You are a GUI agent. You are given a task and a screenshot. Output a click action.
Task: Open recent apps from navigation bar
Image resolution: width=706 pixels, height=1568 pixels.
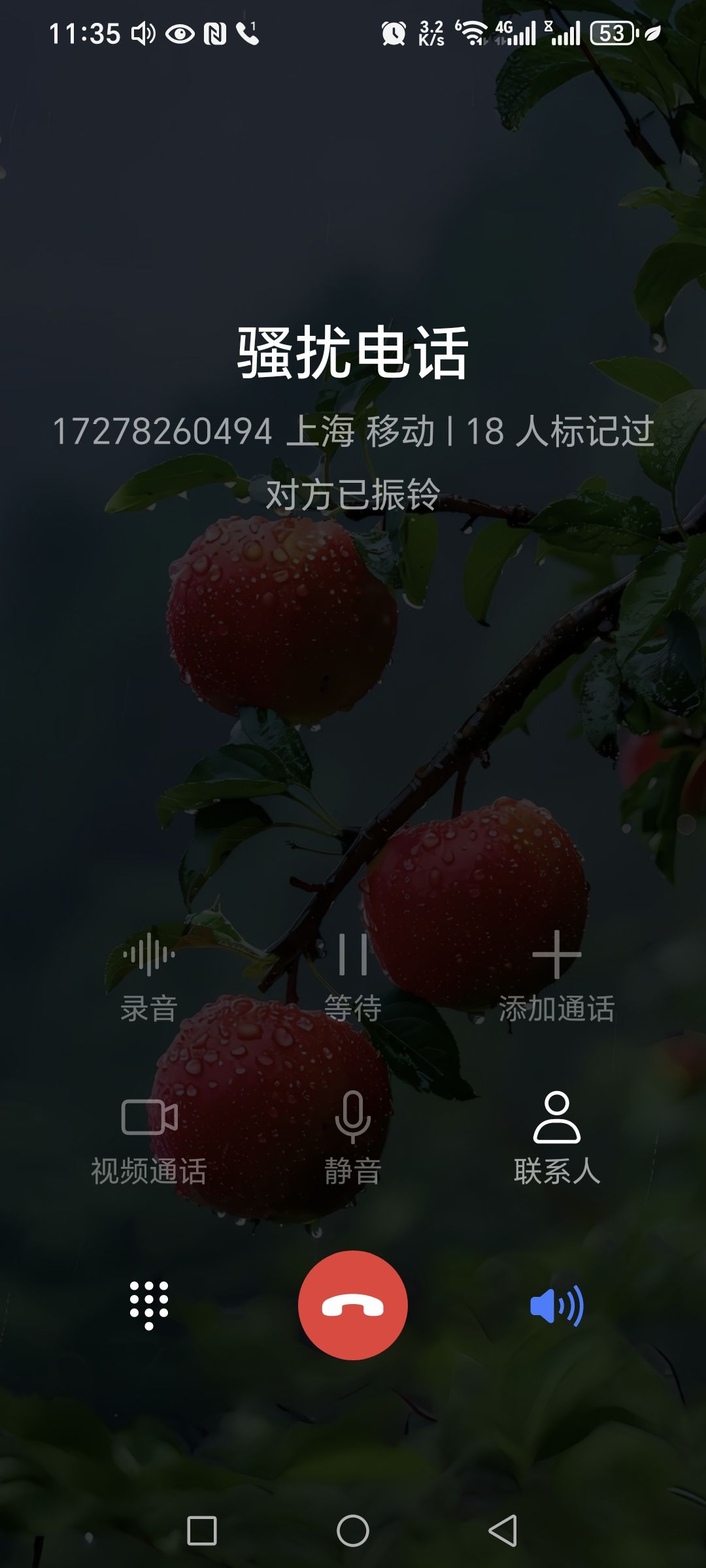[x=202, y=1531]
